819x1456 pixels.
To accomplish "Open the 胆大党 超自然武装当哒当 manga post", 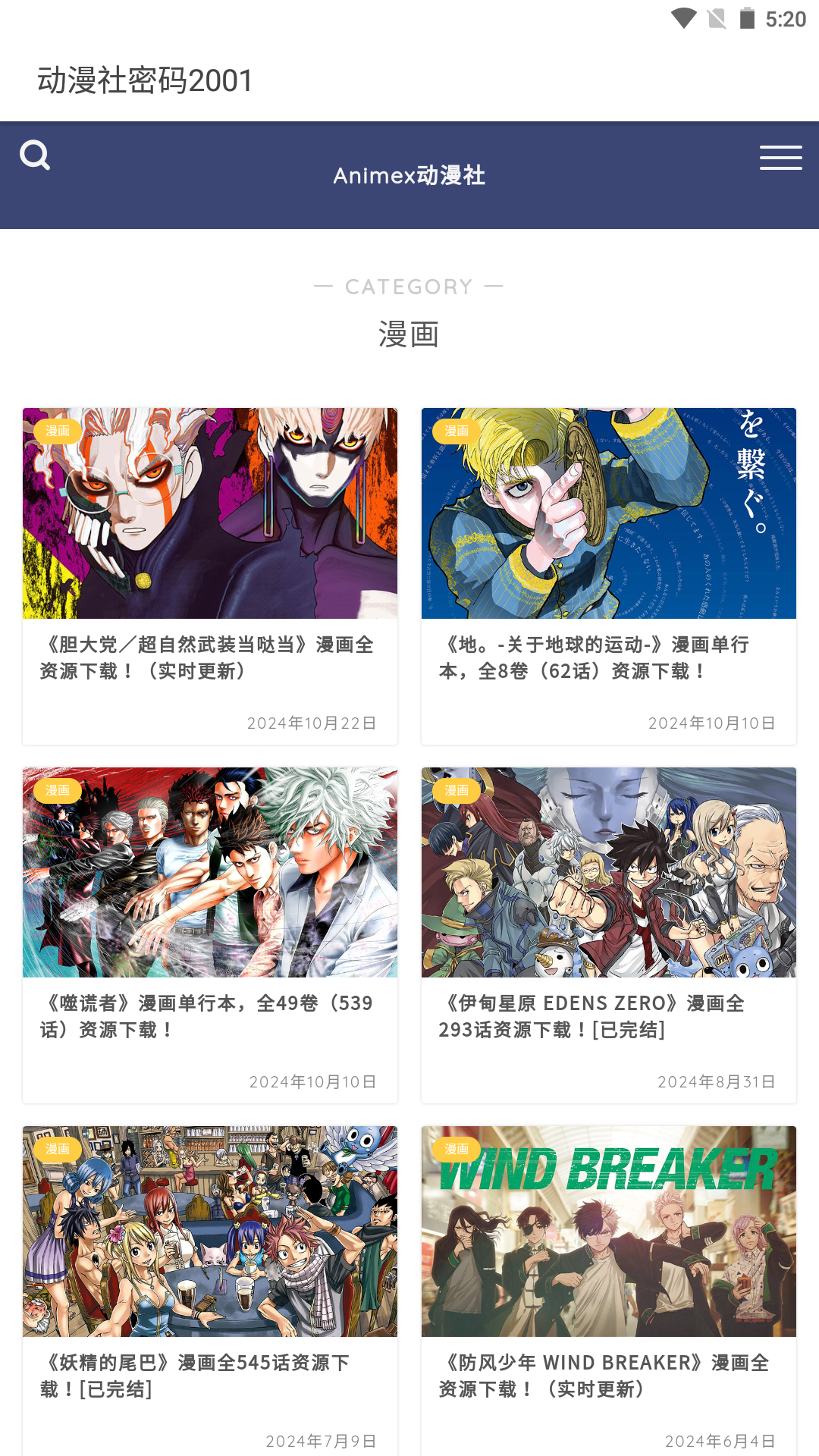I will tap(207, 657).
